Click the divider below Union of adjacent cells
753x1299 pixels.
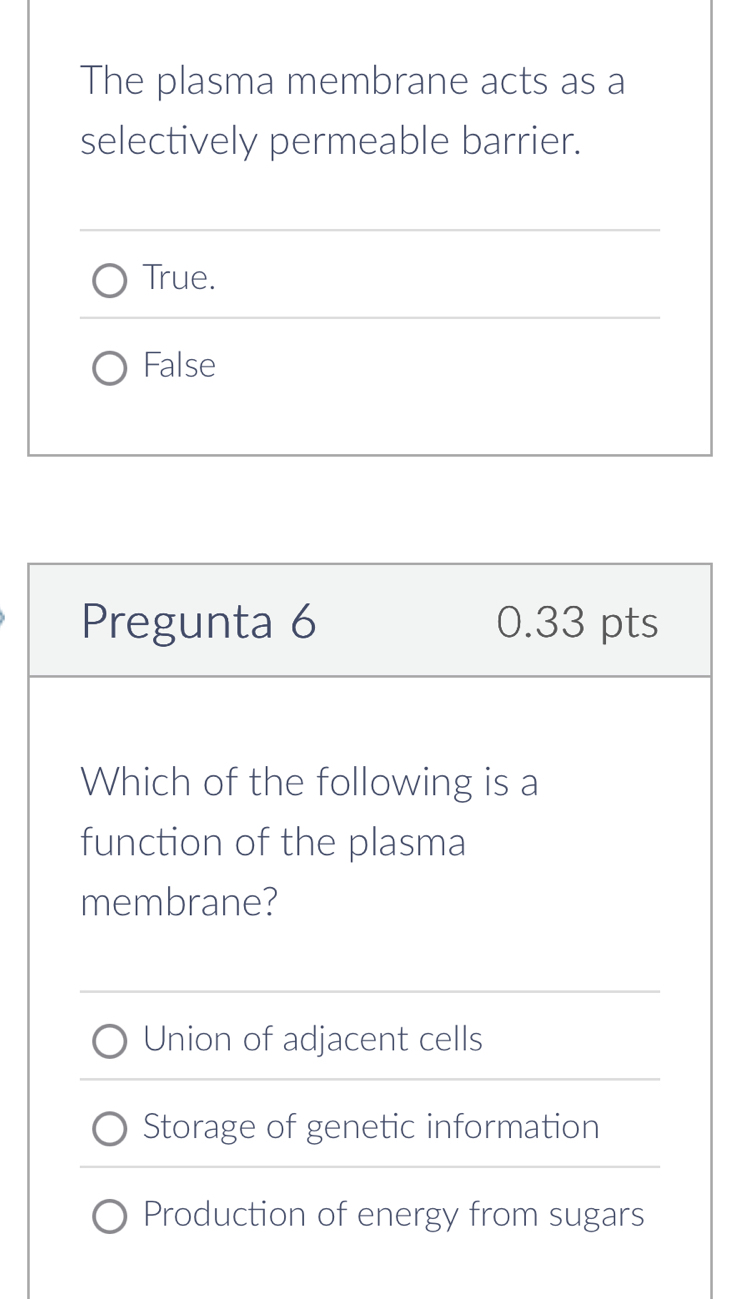[370, 1084]
